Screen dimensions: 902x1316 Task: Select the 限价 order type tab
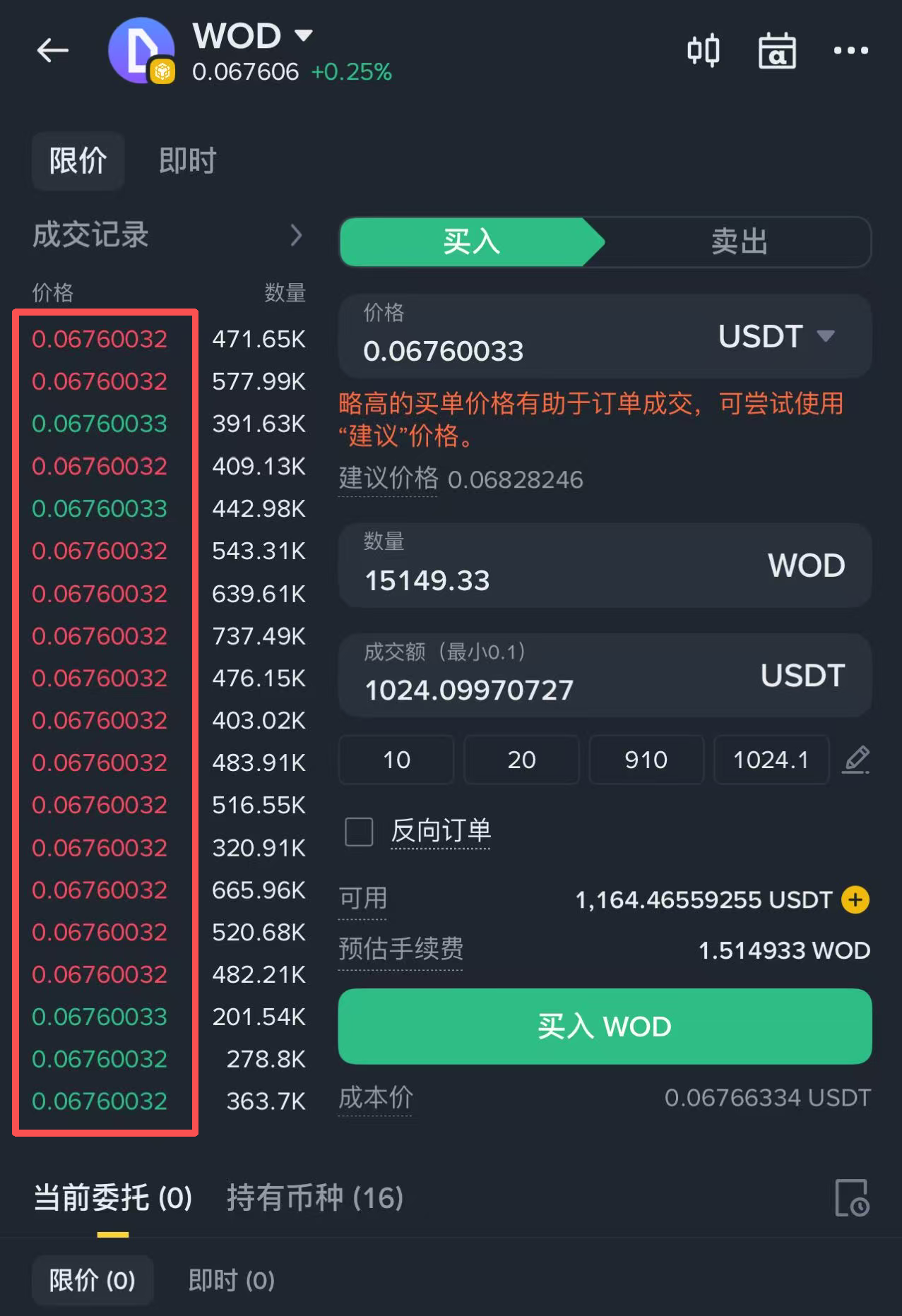click(x=78, y=161)
